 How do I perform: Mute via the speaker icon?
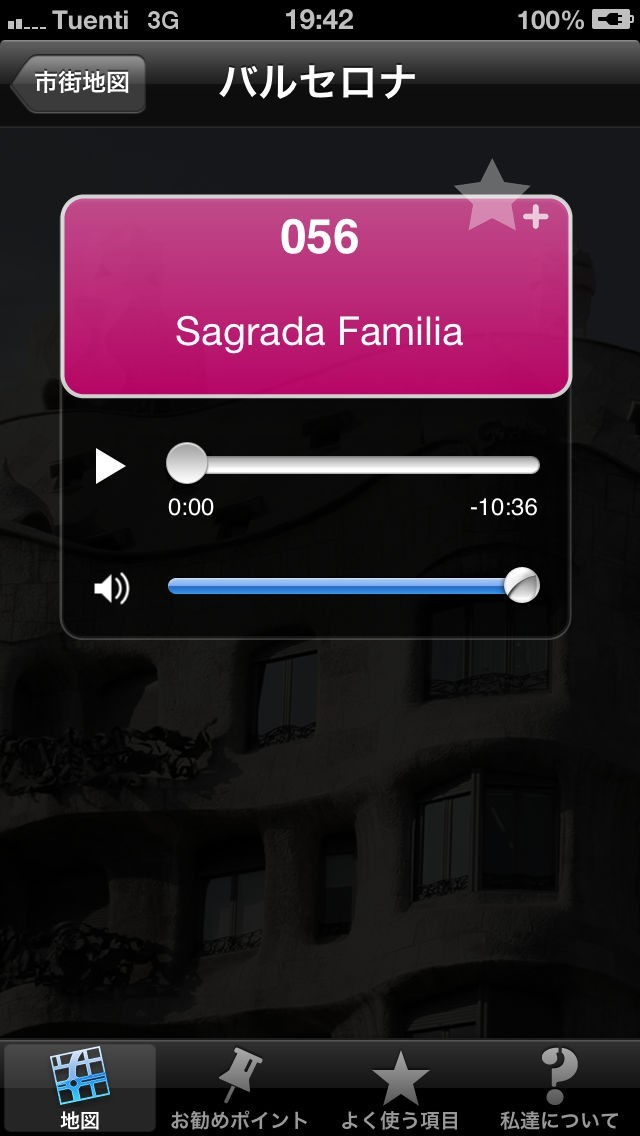(x=111, y=588)
